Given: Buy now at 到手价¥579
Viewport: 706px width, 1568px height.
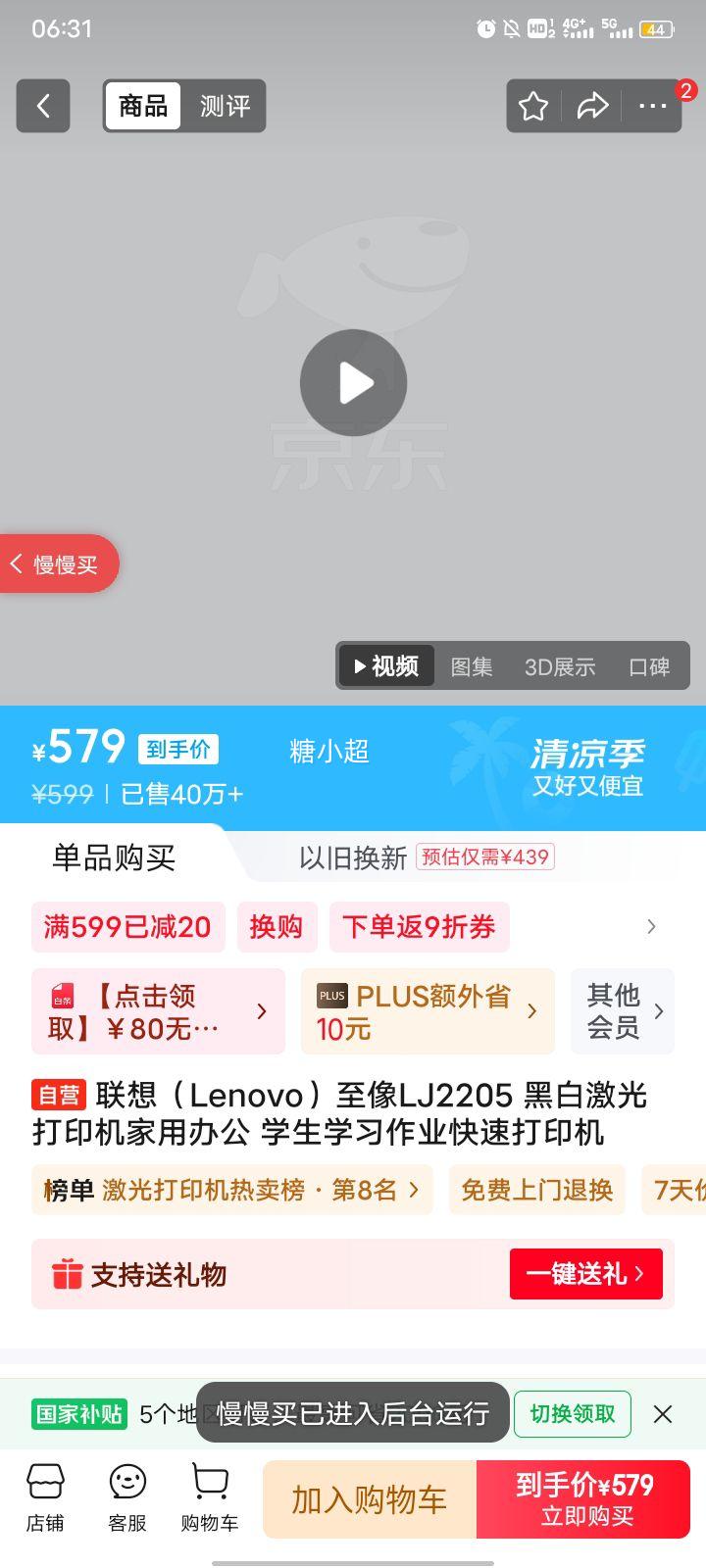Looking at the screenshot, I should [x=585, y=1499].
